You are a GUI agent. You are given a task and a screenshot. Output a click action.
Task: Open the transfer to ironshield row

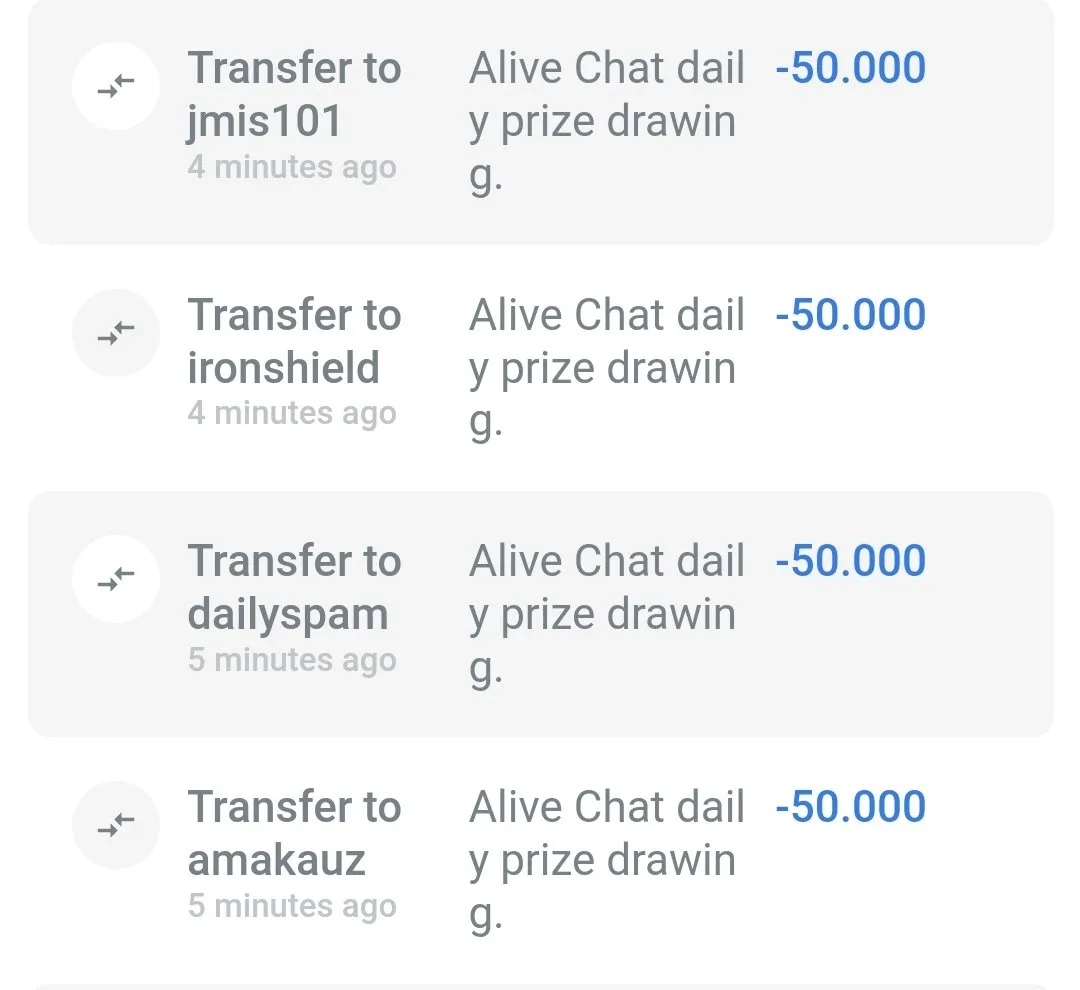[540, 367]
